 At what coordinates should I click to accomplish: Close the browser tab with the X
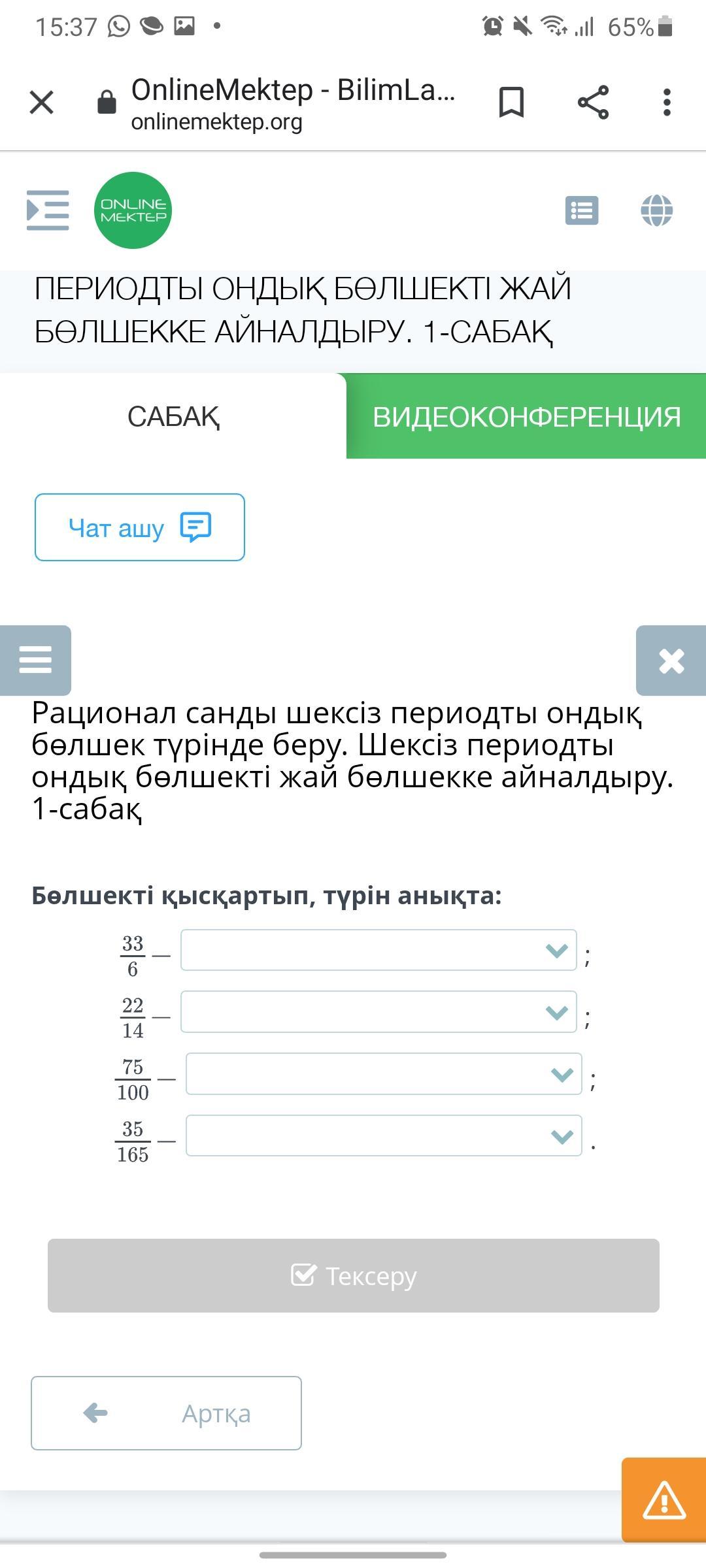coord(42,103)
